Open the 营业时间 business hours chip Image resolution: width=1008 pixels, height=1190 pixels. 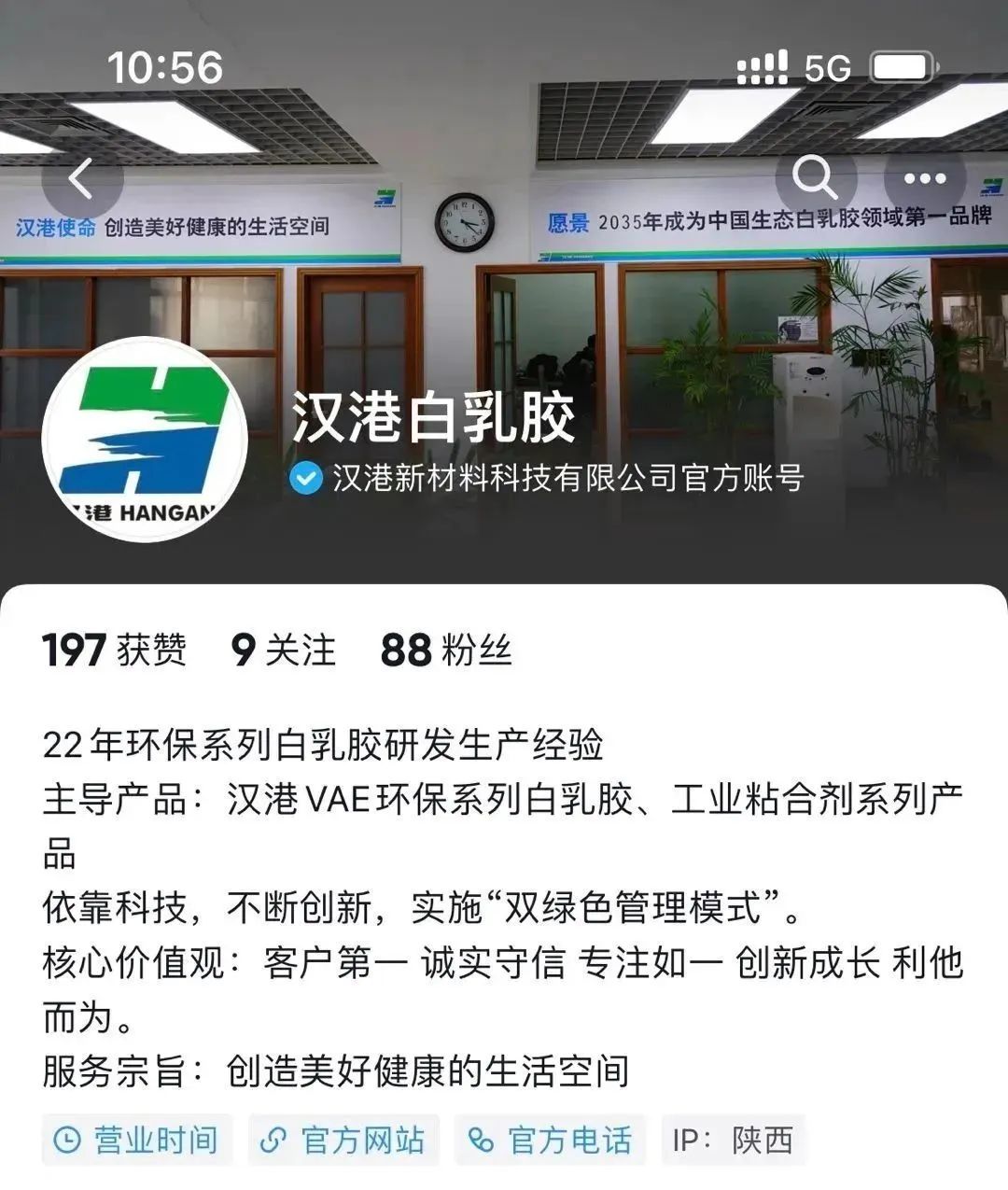(x=137, y=1140)
